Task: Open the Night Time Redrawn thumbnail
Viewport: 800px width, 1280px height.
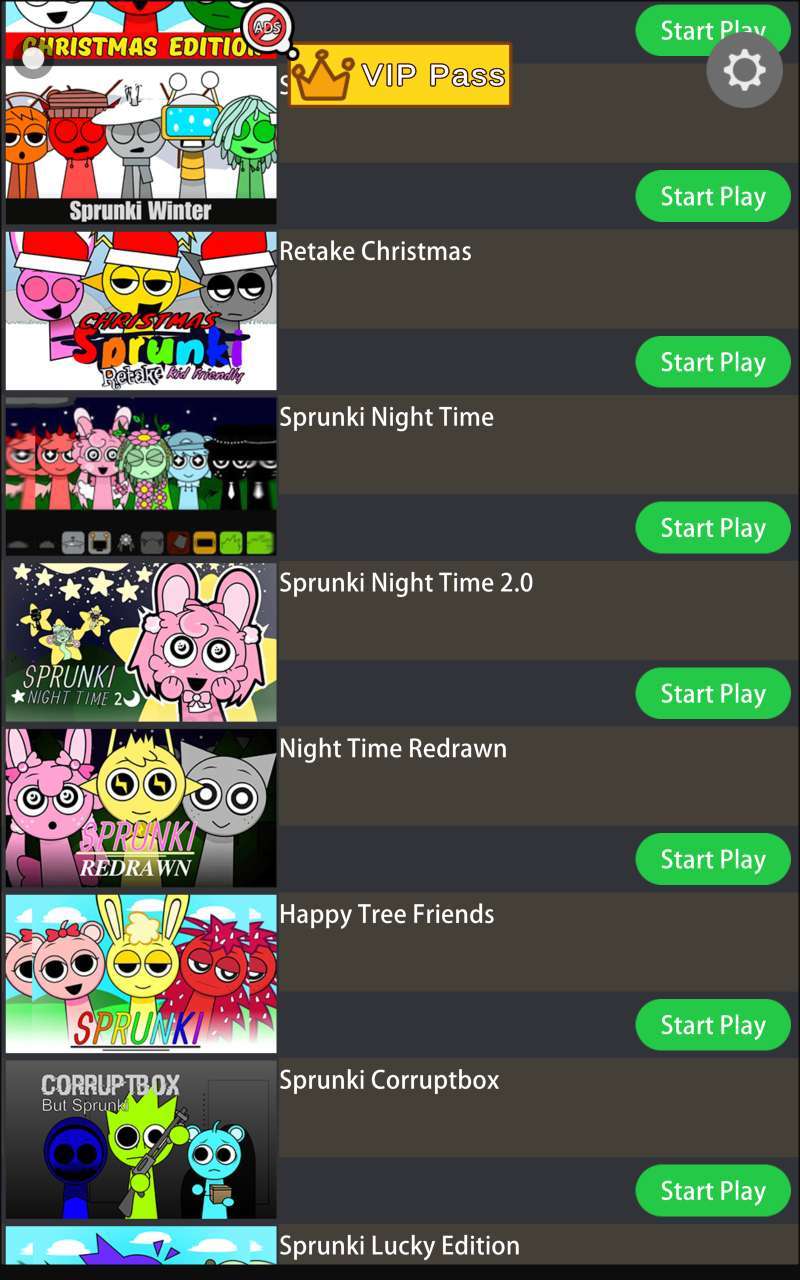Action: (x=141, y=808)
